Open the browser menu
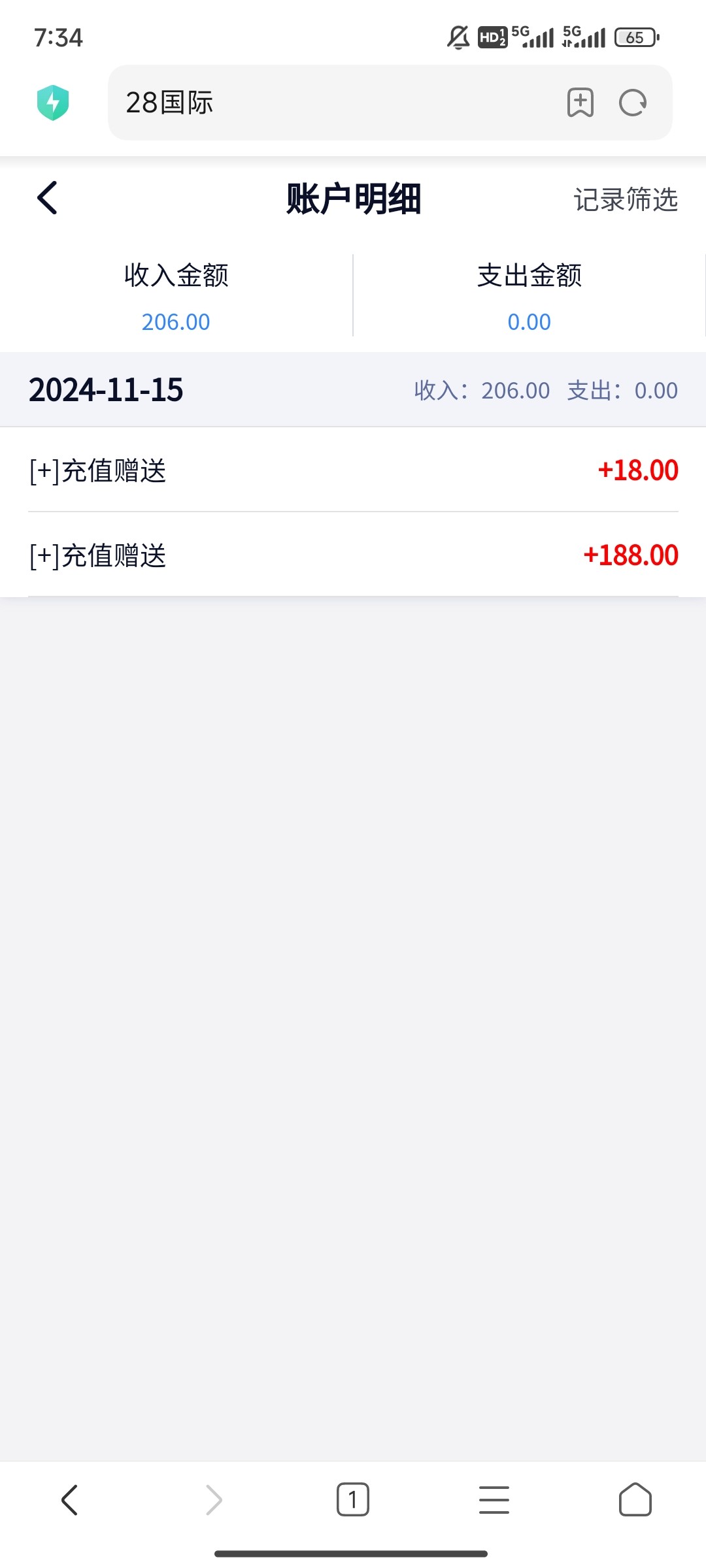The image size is (706, 1568). 494,1499
